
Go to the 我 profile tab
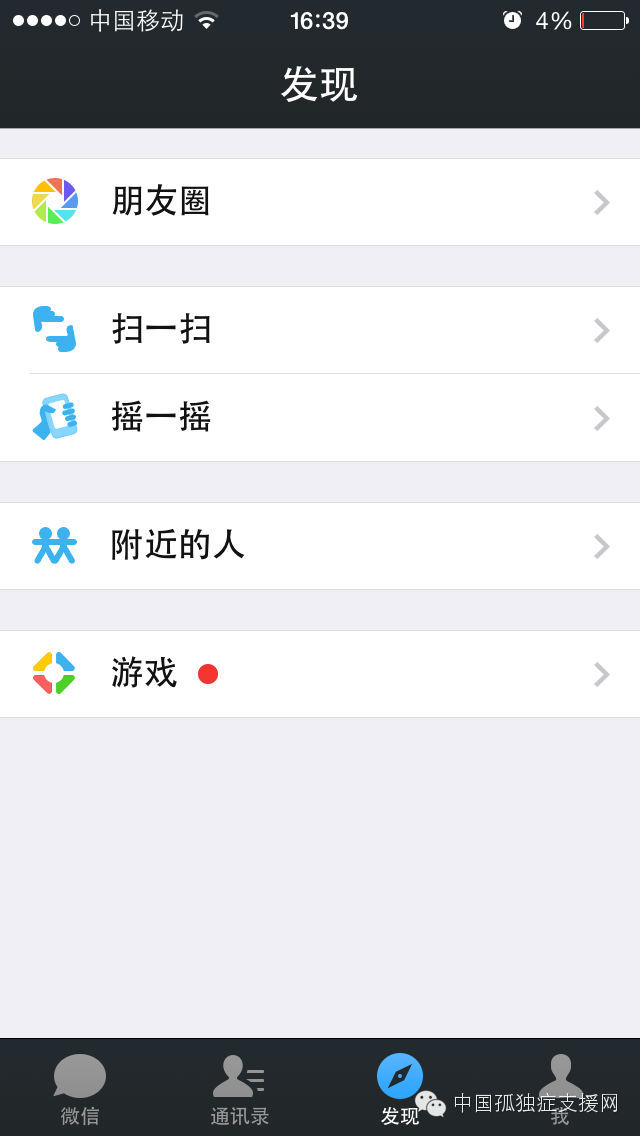[x=560, y=1089]
